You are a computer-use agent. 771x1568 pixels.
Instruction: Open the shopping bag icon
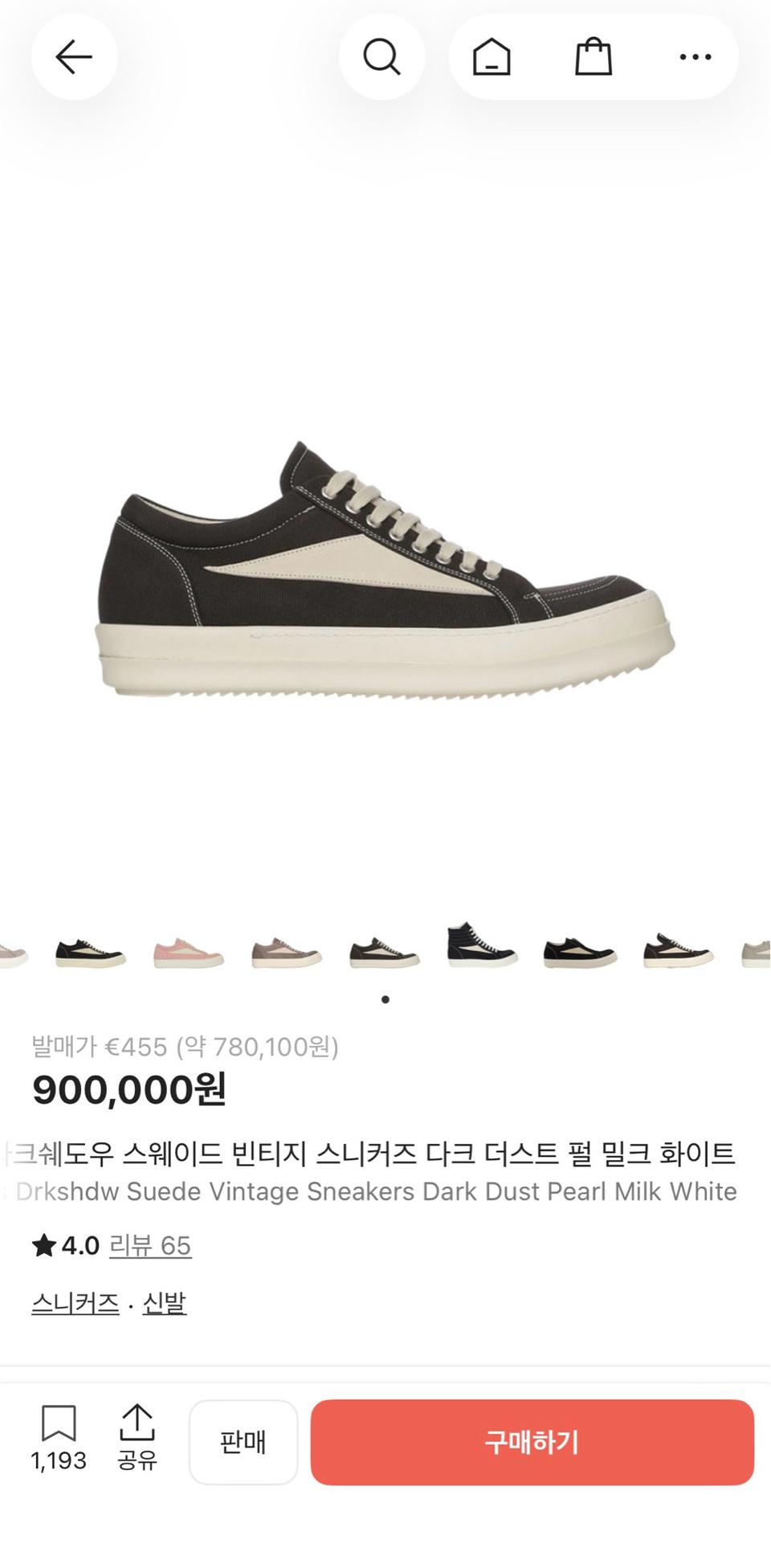[592, 57]
